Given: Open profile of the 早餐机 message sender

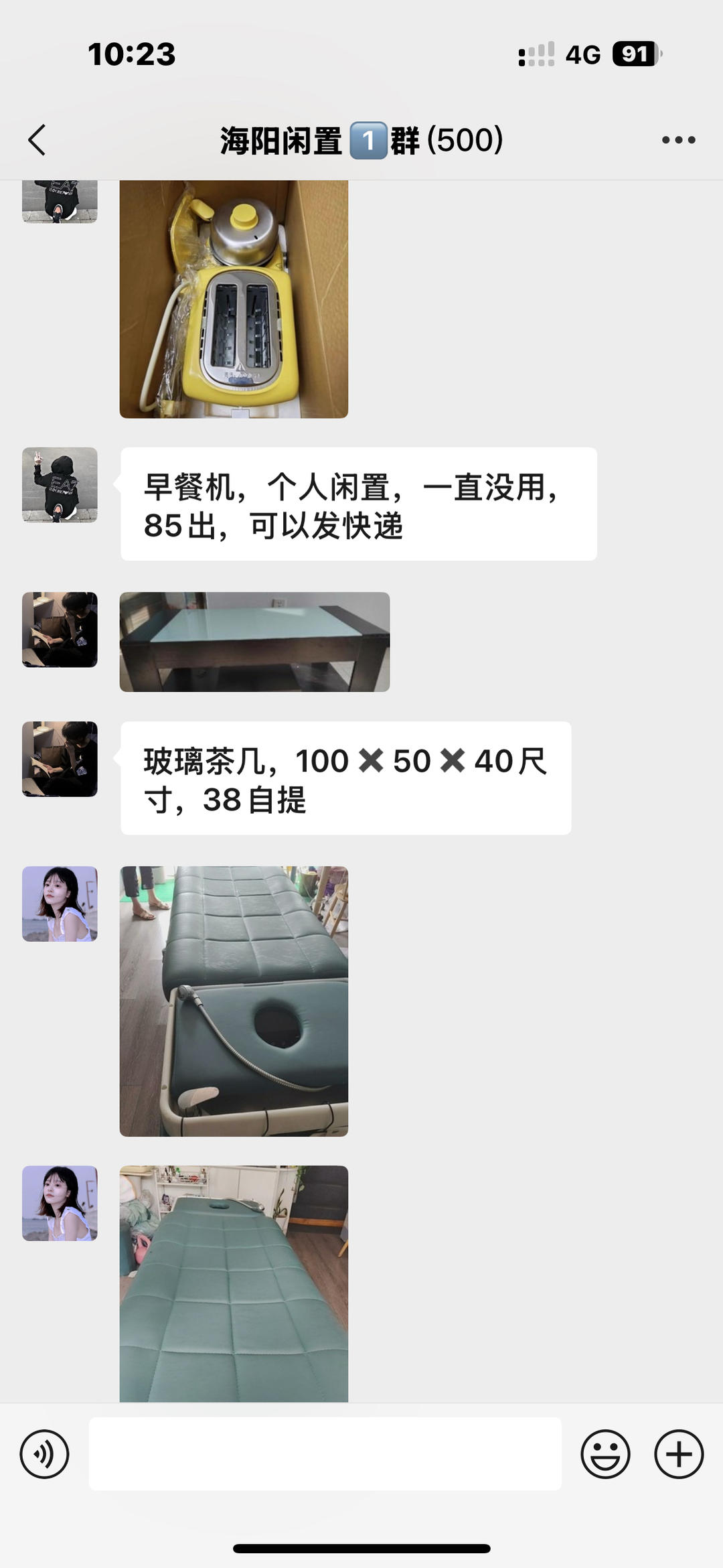Looking at the screenshot, I should pyautogui.click(x=60, y=485).
